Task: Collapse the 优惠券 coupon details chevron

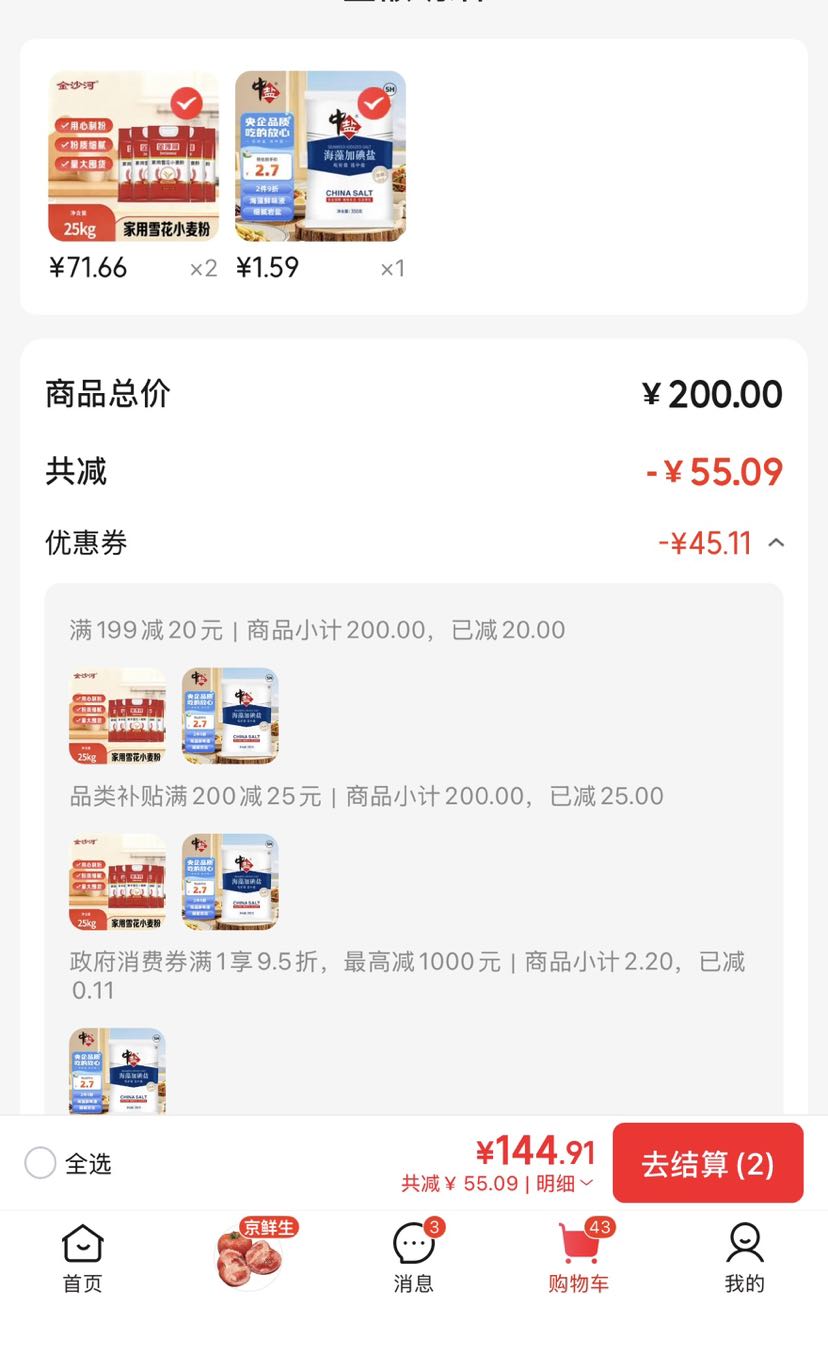Action: [x=776, y=543]
